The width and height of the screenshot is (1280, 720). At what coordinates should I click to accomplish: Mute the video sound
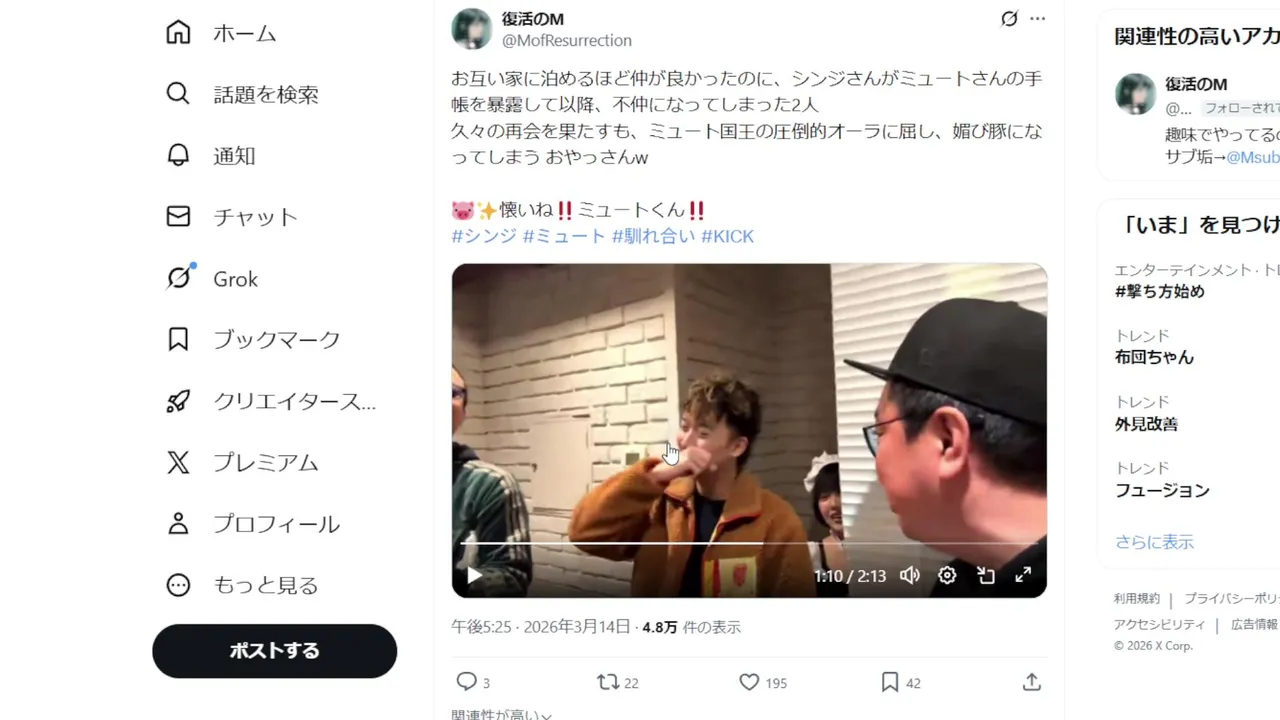909,575
